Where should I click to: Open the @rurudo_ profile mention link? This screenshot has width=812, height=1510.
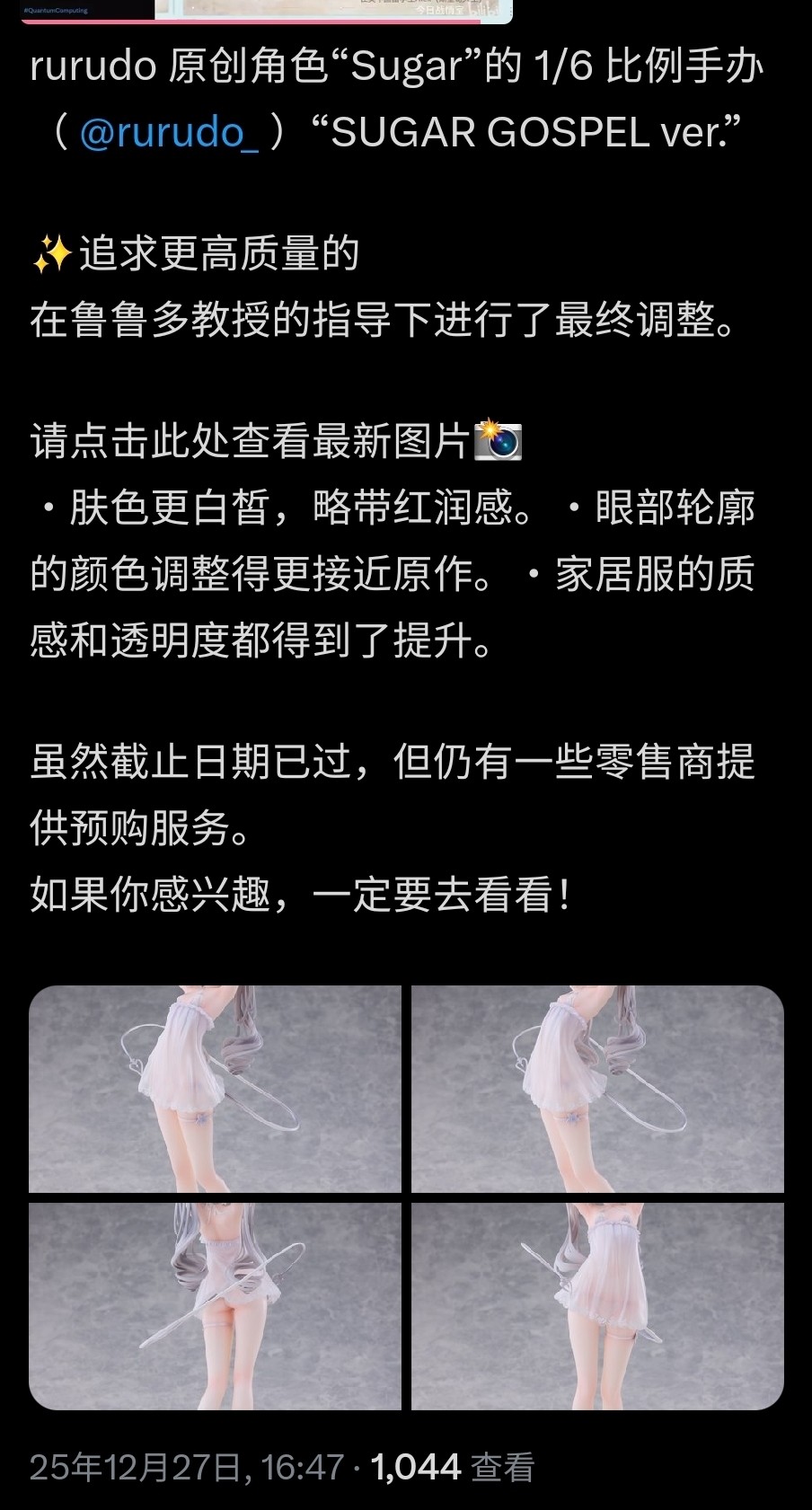click(169, 133)
